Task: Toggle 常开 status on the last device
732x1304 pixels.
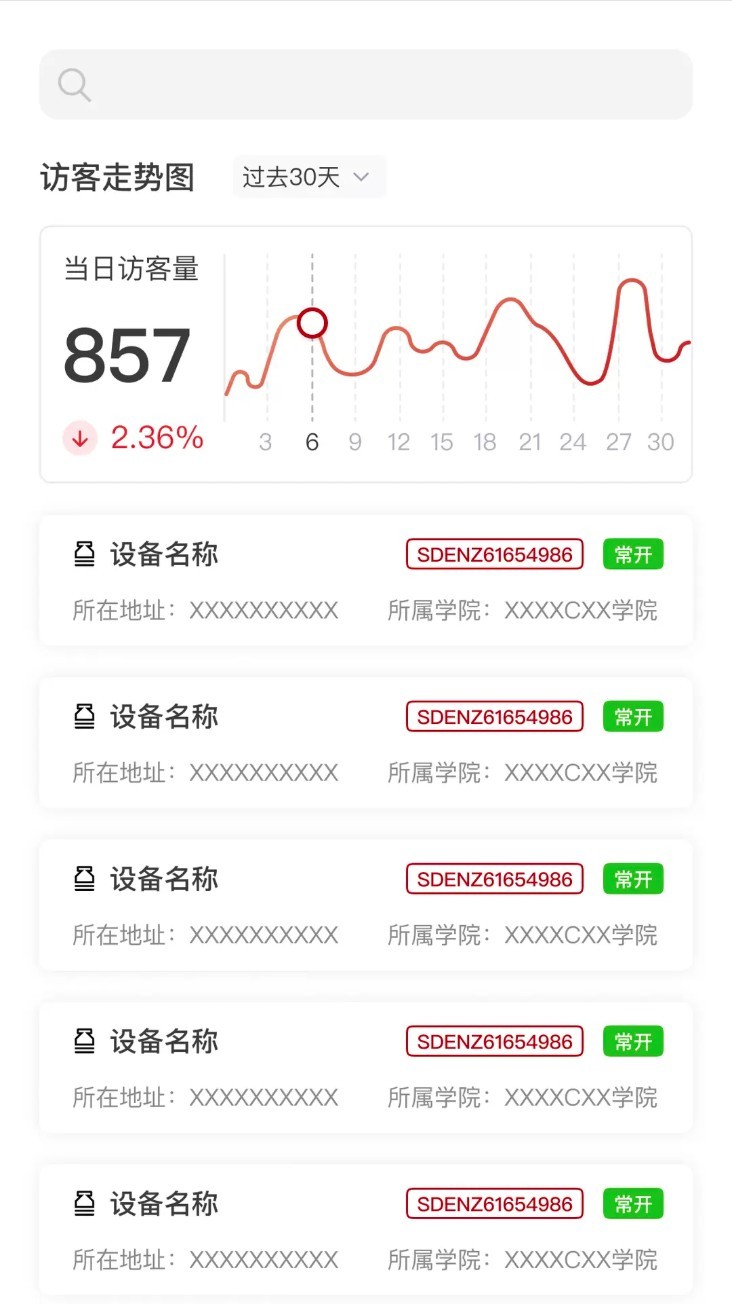Action: 632,1203
